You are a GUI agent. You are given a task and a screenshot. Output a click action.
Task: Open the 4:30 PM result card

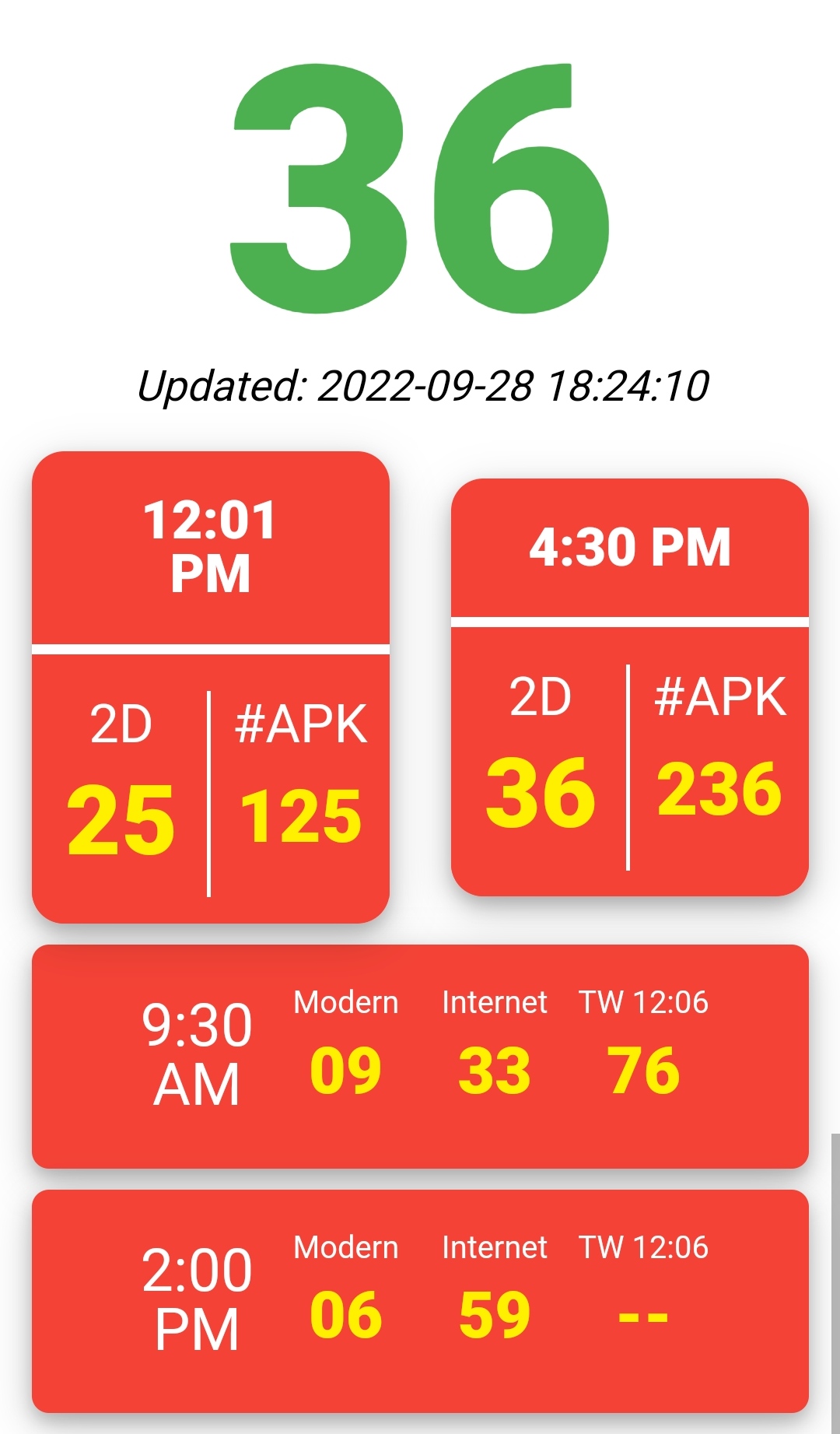coord(630,687)
